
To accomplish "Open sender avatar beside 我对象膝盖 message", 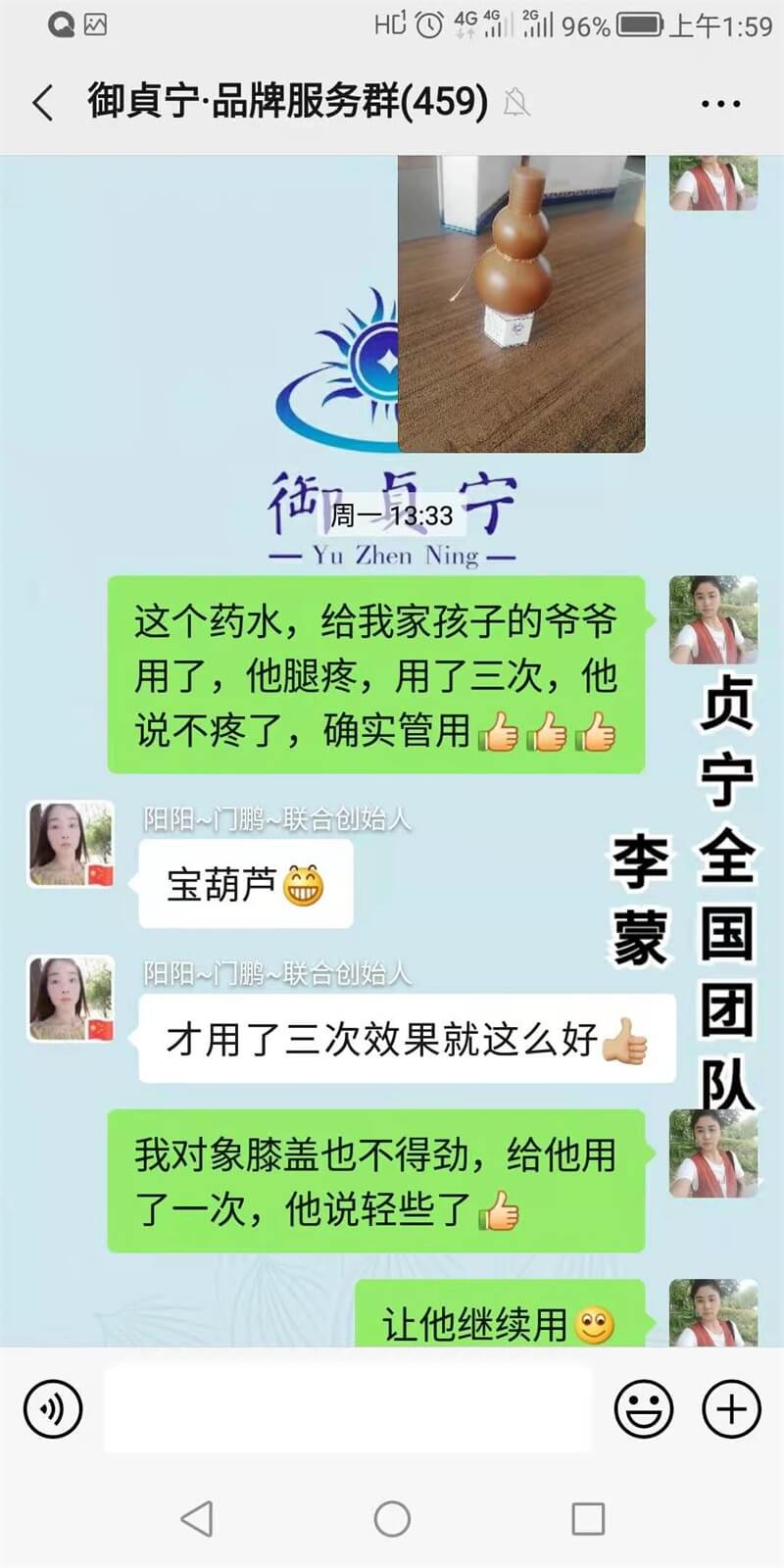I will [x=712, y=1153].
